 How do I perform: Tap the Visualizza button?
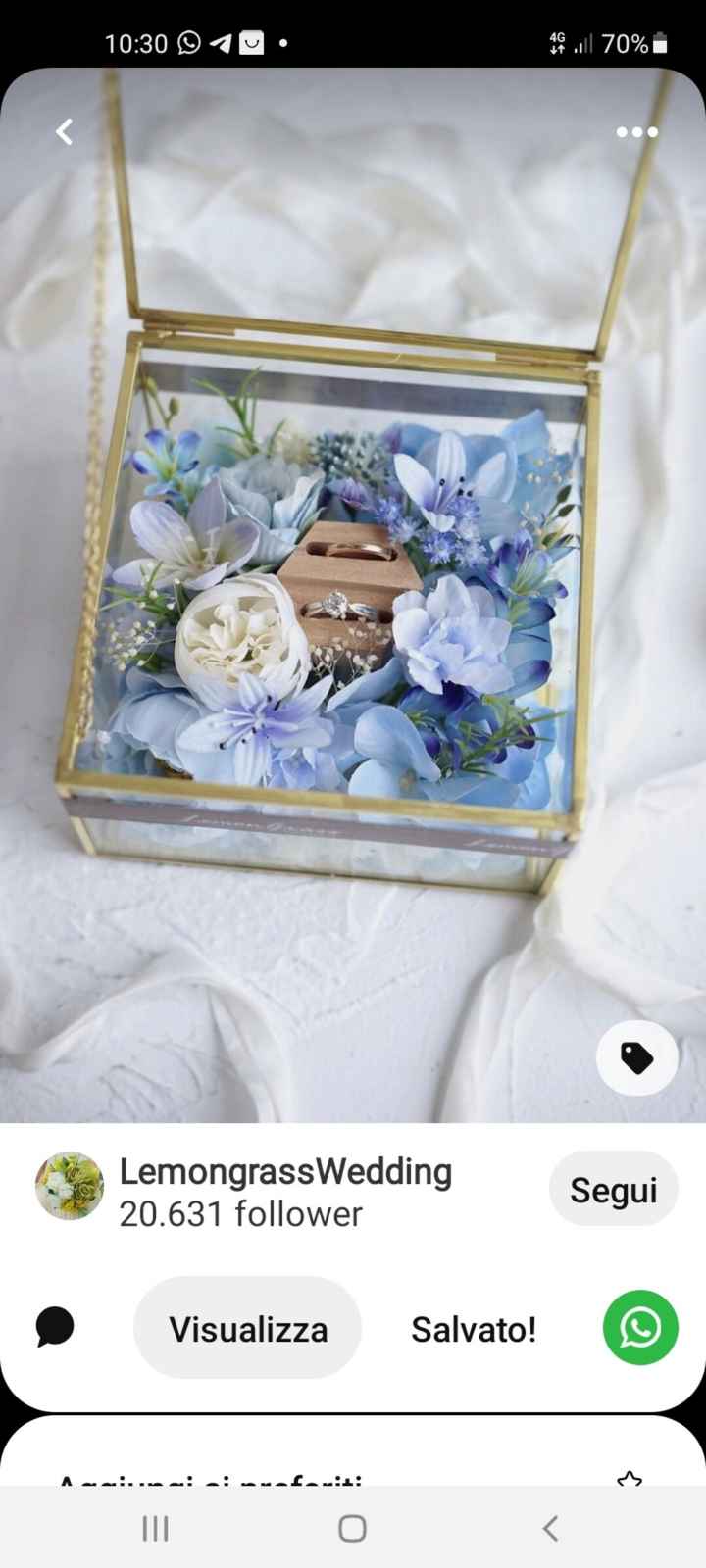click(248, 1329)
